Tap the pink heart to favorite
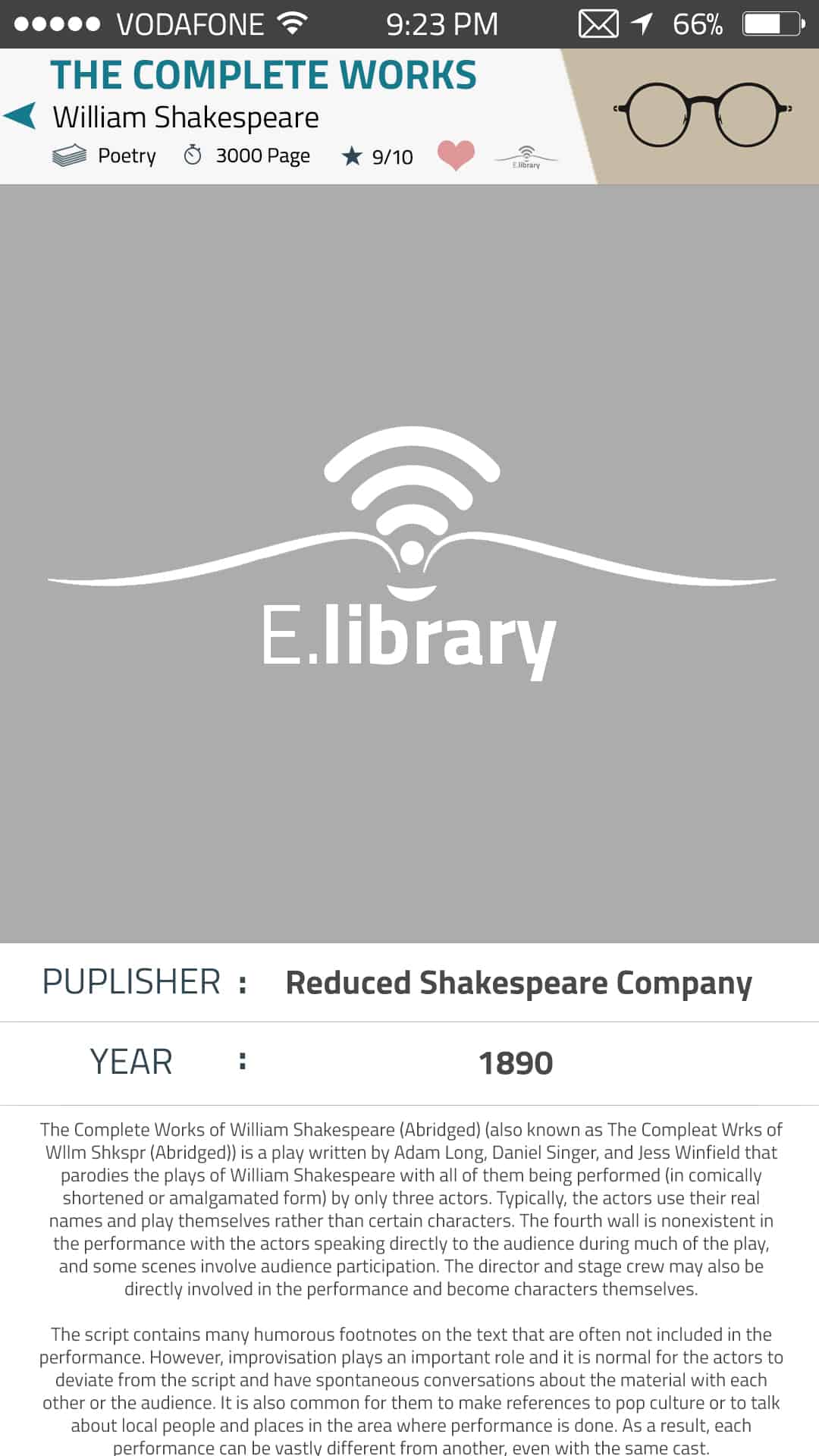Screen dimensions: 819x1456 click(456, 155)
